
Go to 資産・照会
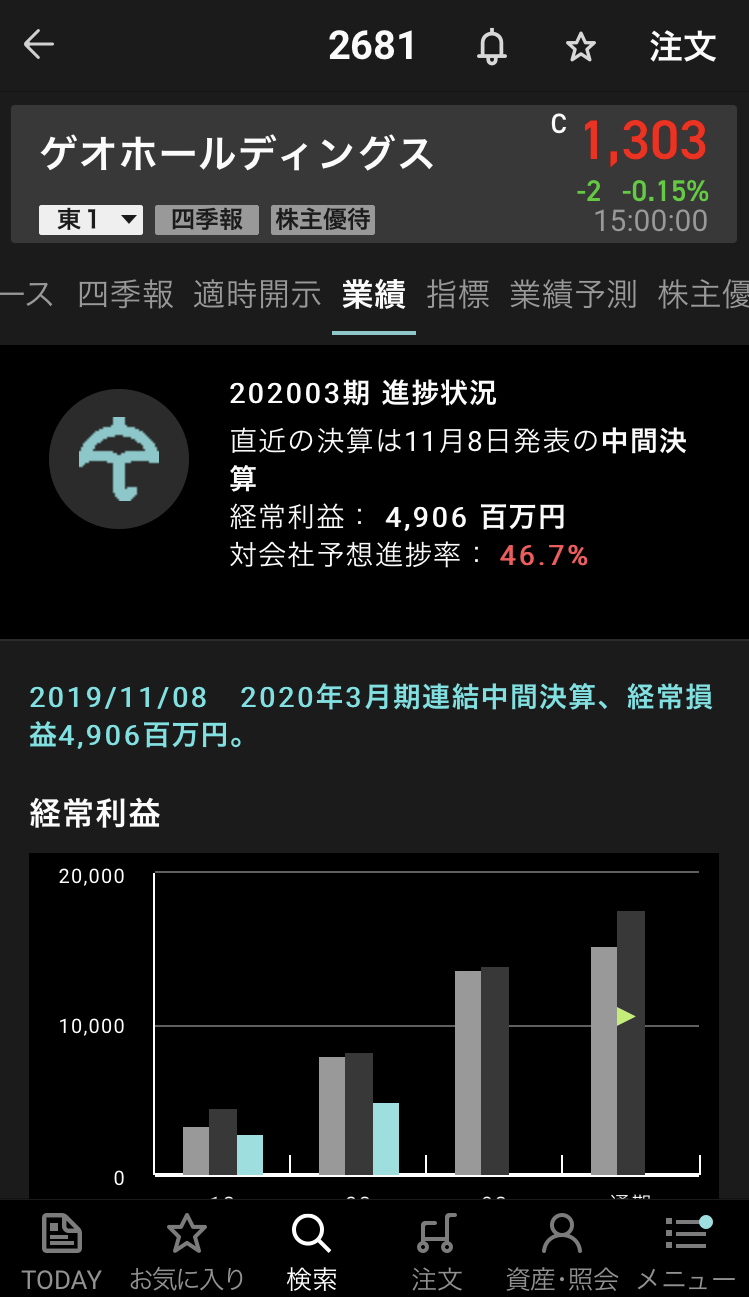pos(562,1250)
